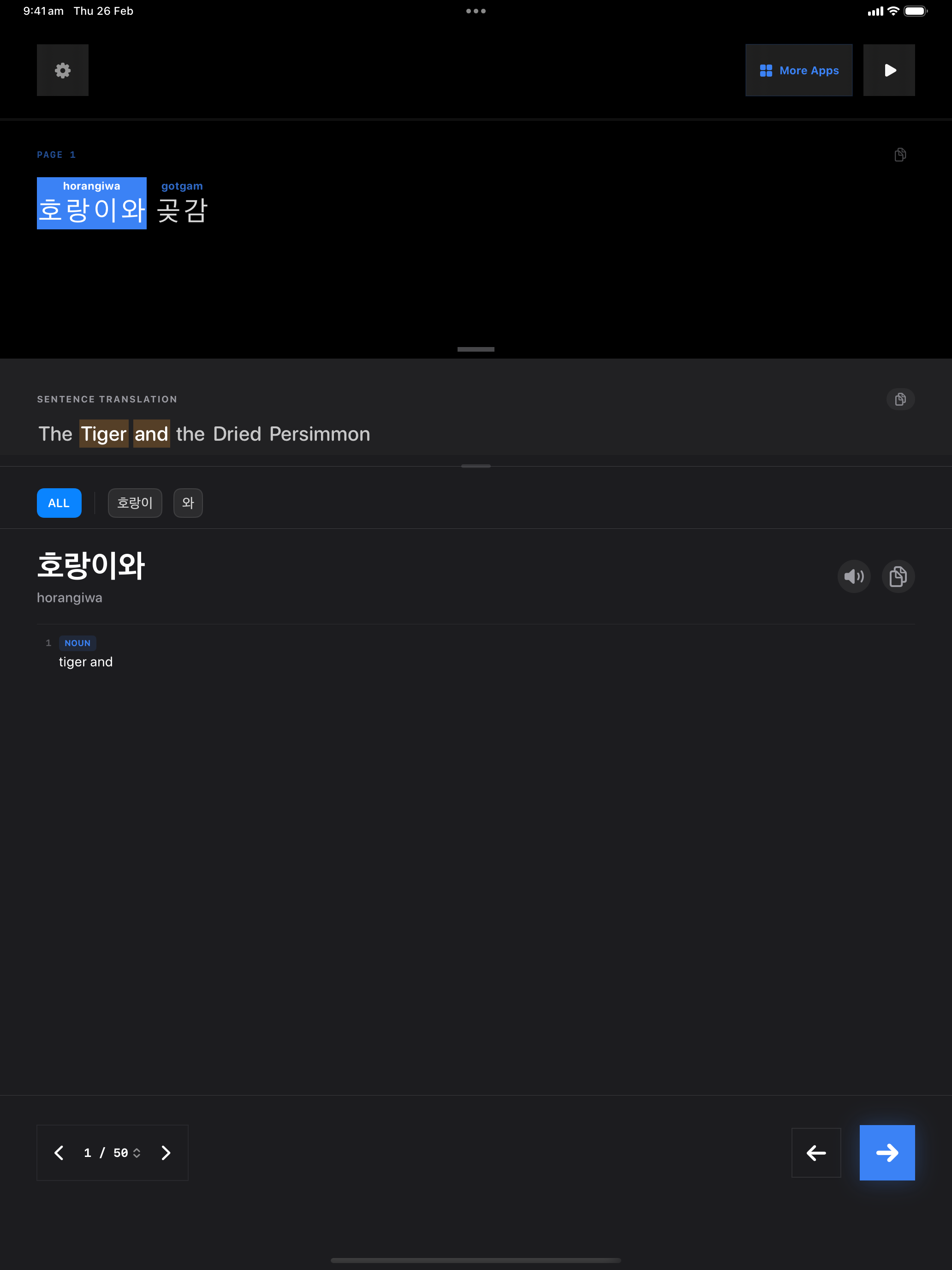952x1270 pixels.
Task: Copy the sentence translation
Action: (900, 399)
